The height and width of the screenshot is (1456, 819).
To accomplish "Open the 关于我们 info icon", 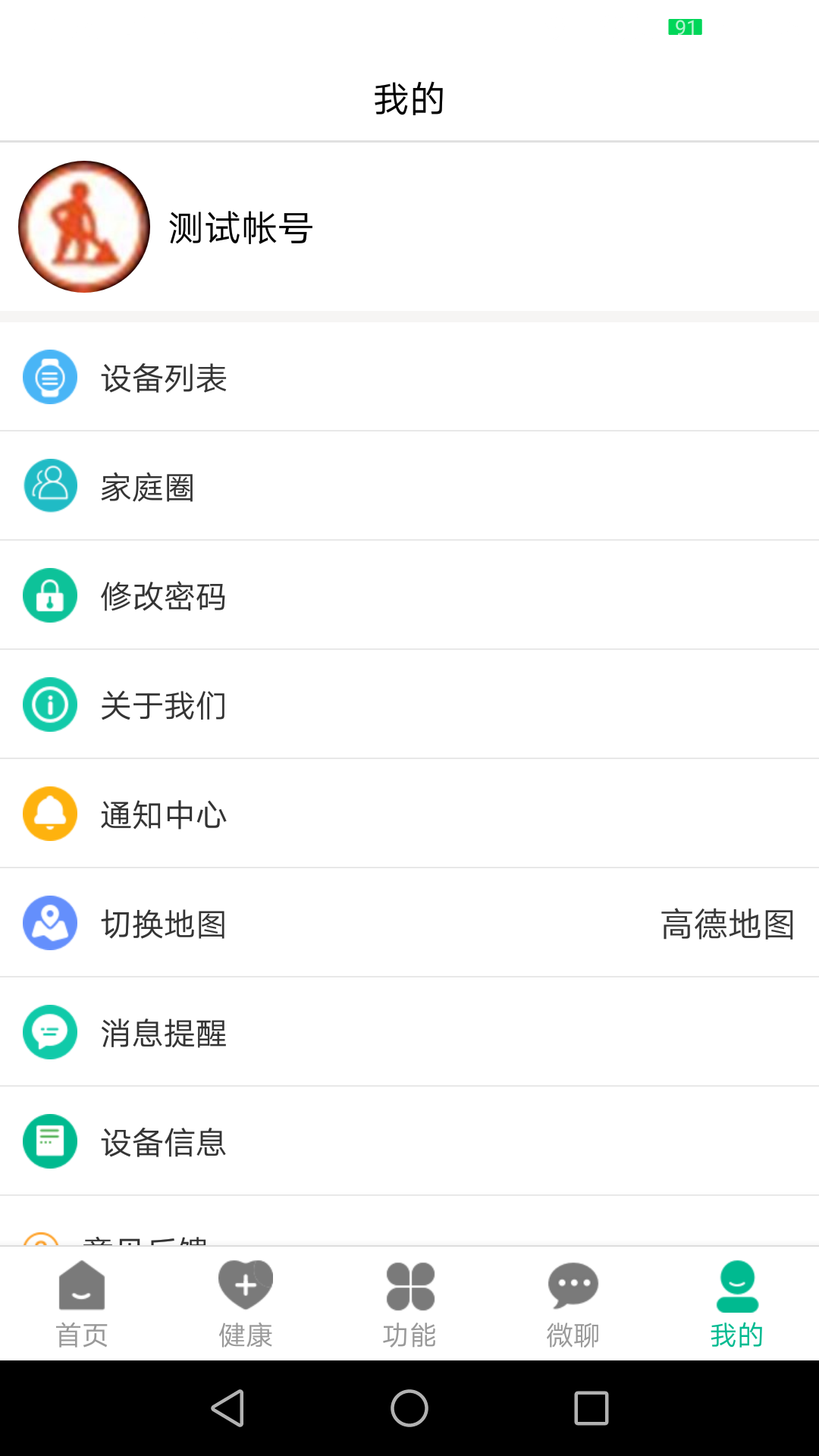I will tap(50, 704).
